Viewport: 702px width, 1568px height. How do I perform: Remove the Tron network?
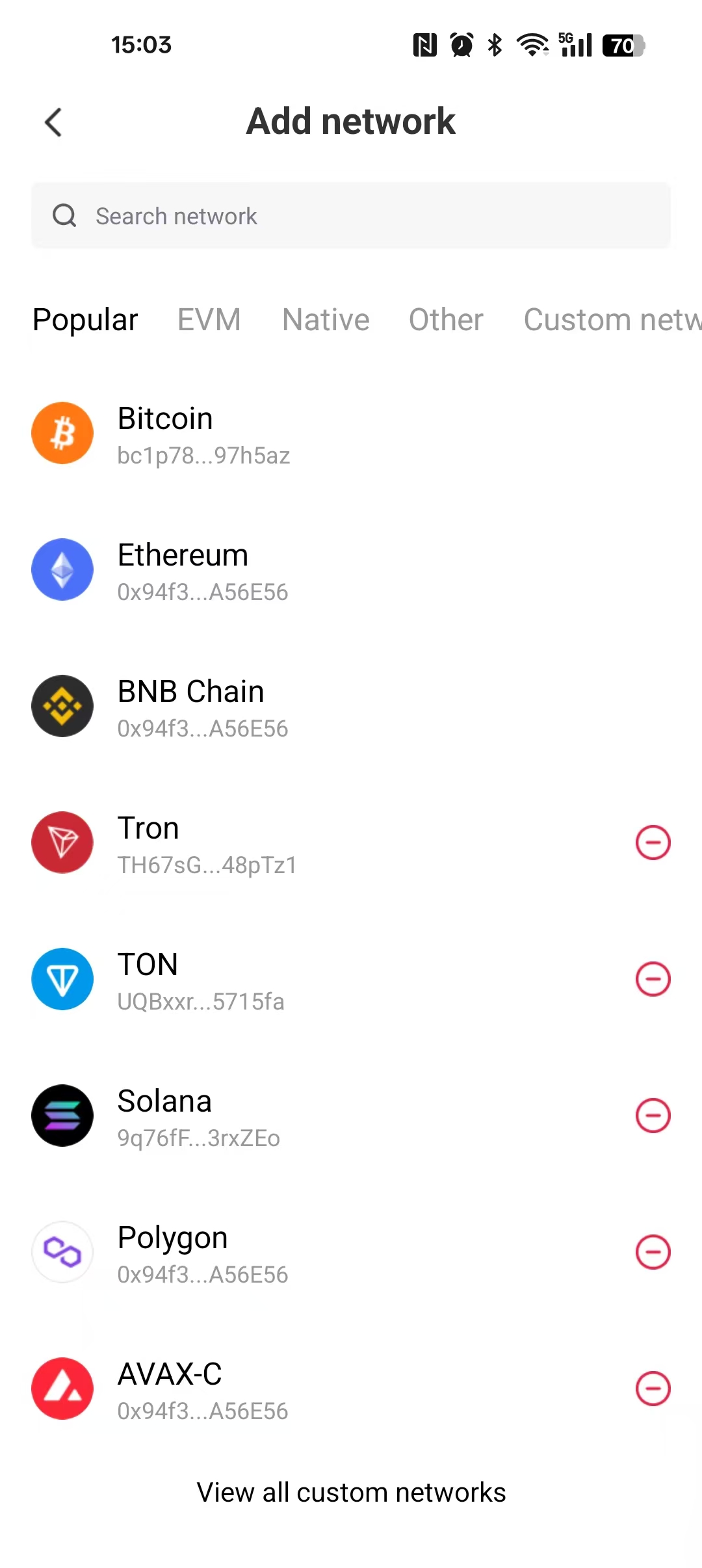click(653, 843)
